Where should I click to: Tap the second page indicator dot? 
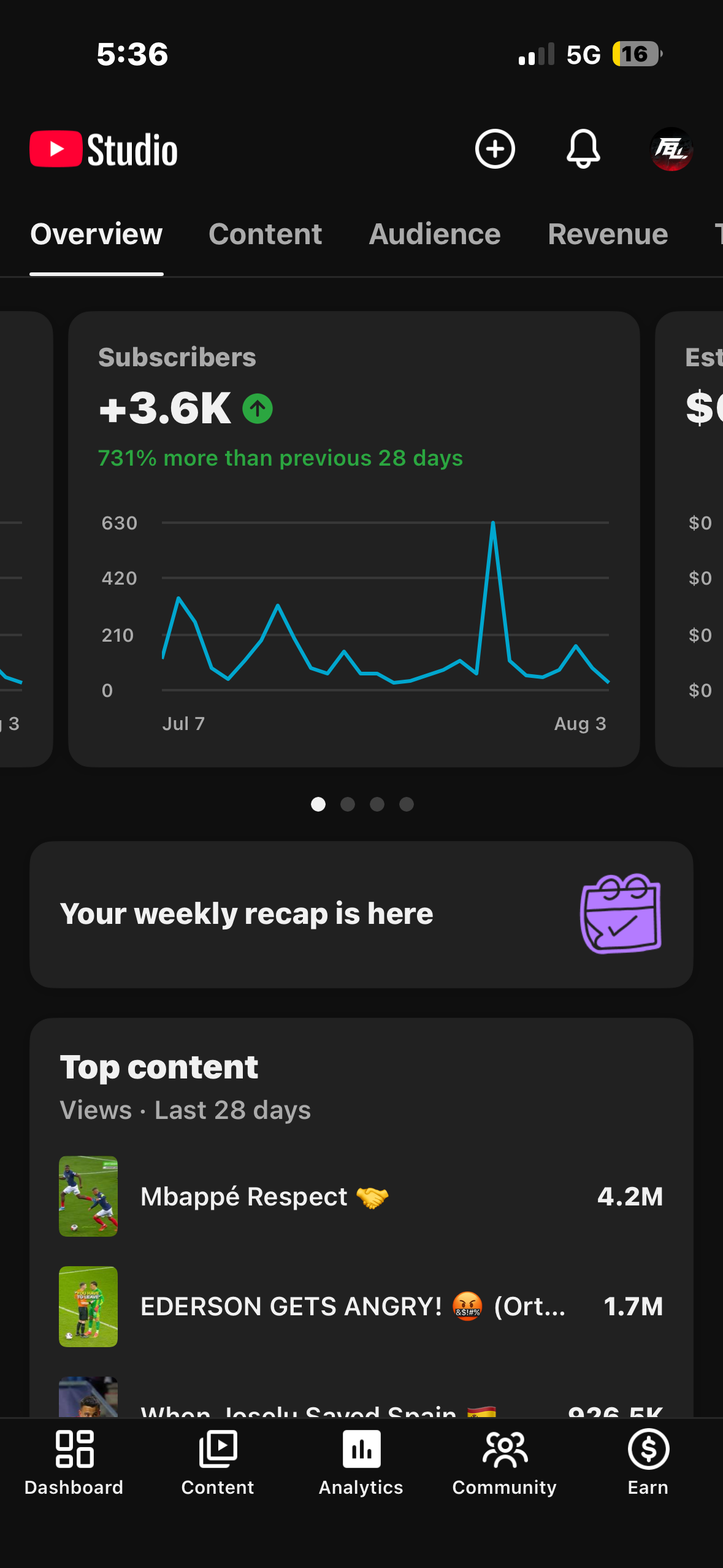[x=348, y=804]
